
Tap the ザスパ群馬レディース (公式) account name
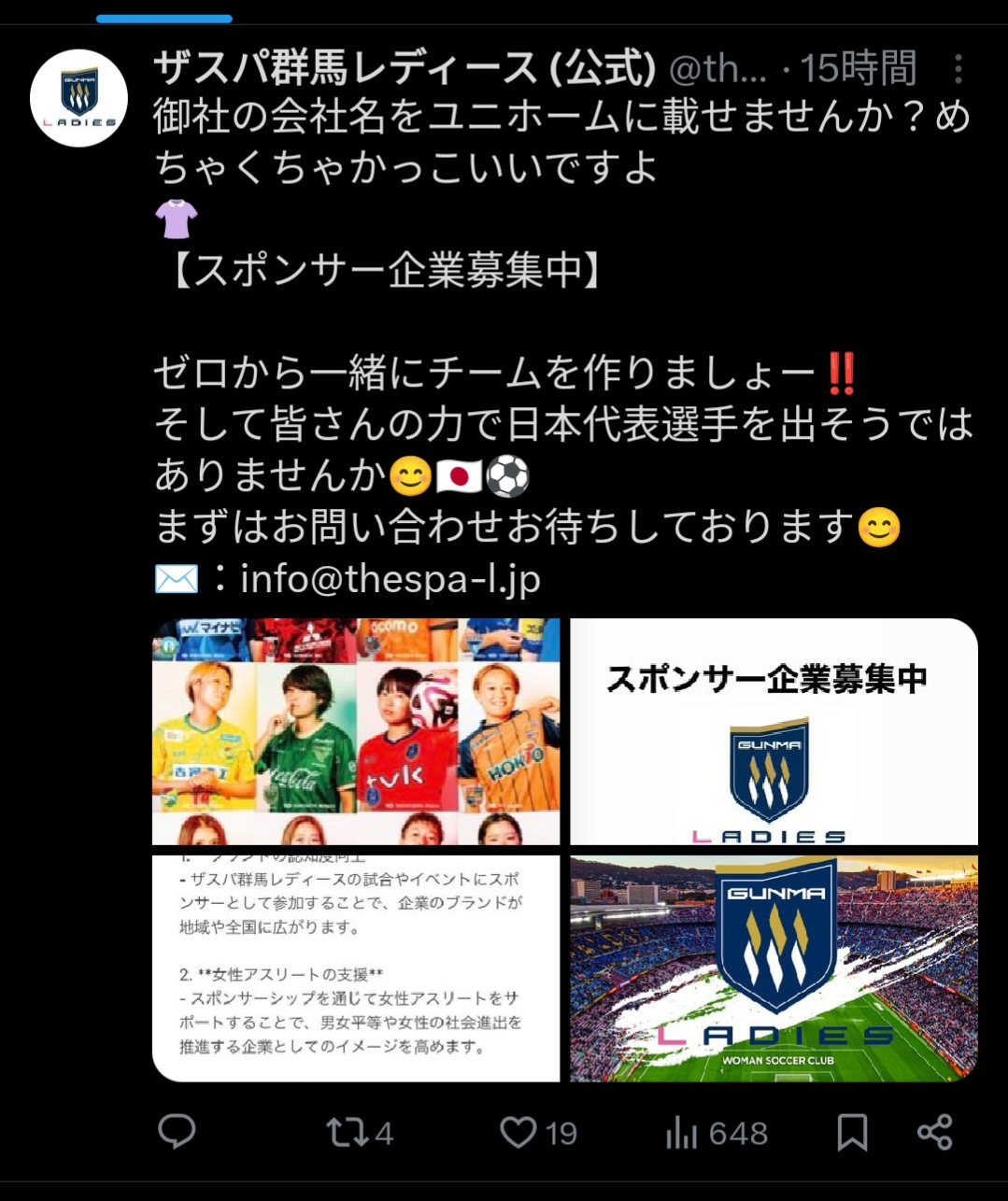pos(404,68)
